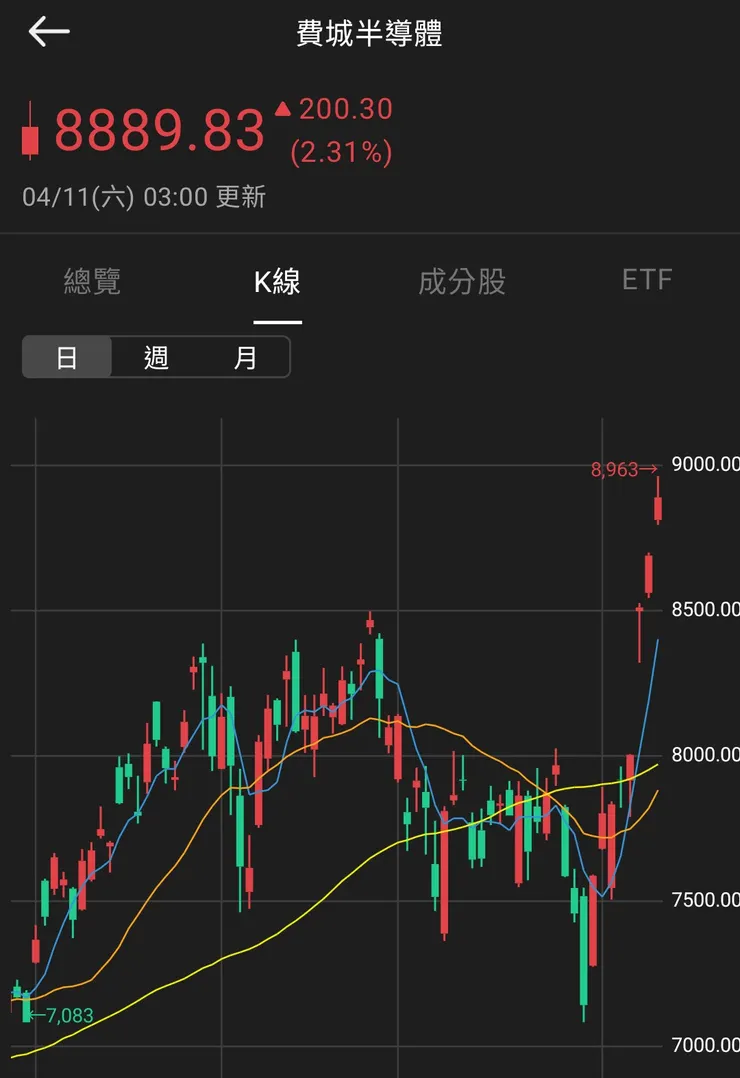Toggle the 日 daily chart view

(x=66, y=356)
